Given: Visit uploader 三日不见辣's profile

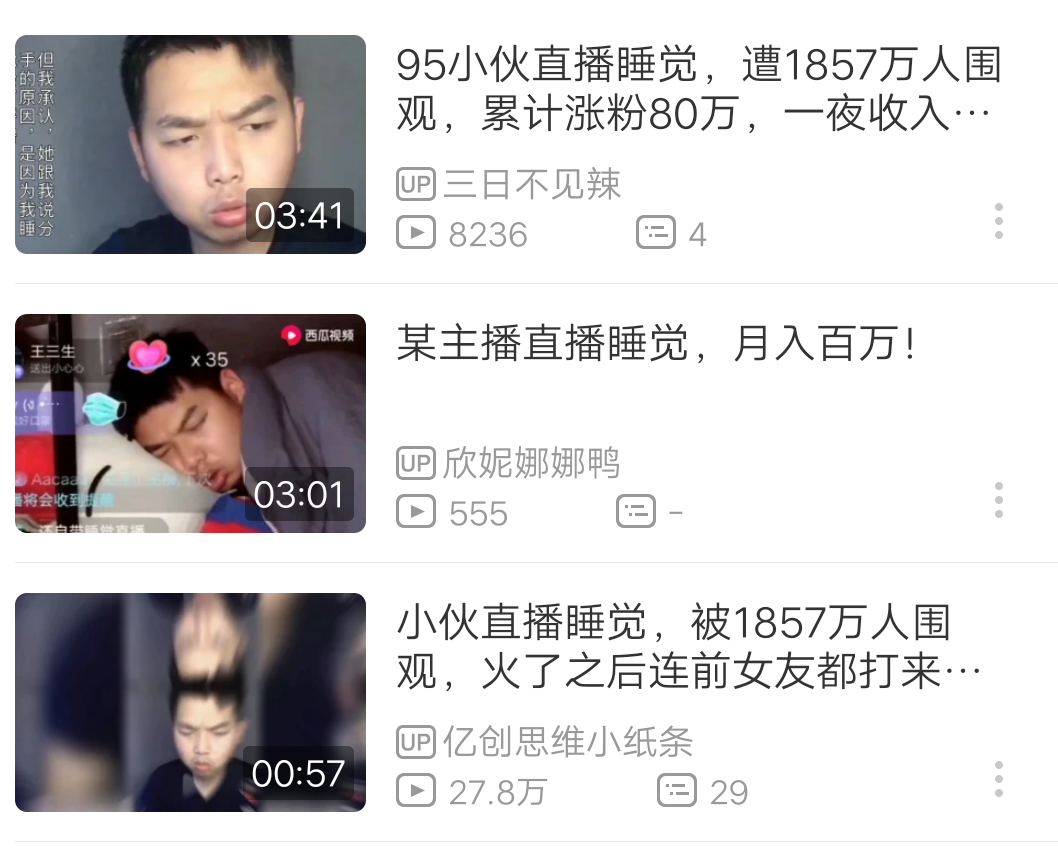Looking at the screenshot, I should tap(531, 185).
